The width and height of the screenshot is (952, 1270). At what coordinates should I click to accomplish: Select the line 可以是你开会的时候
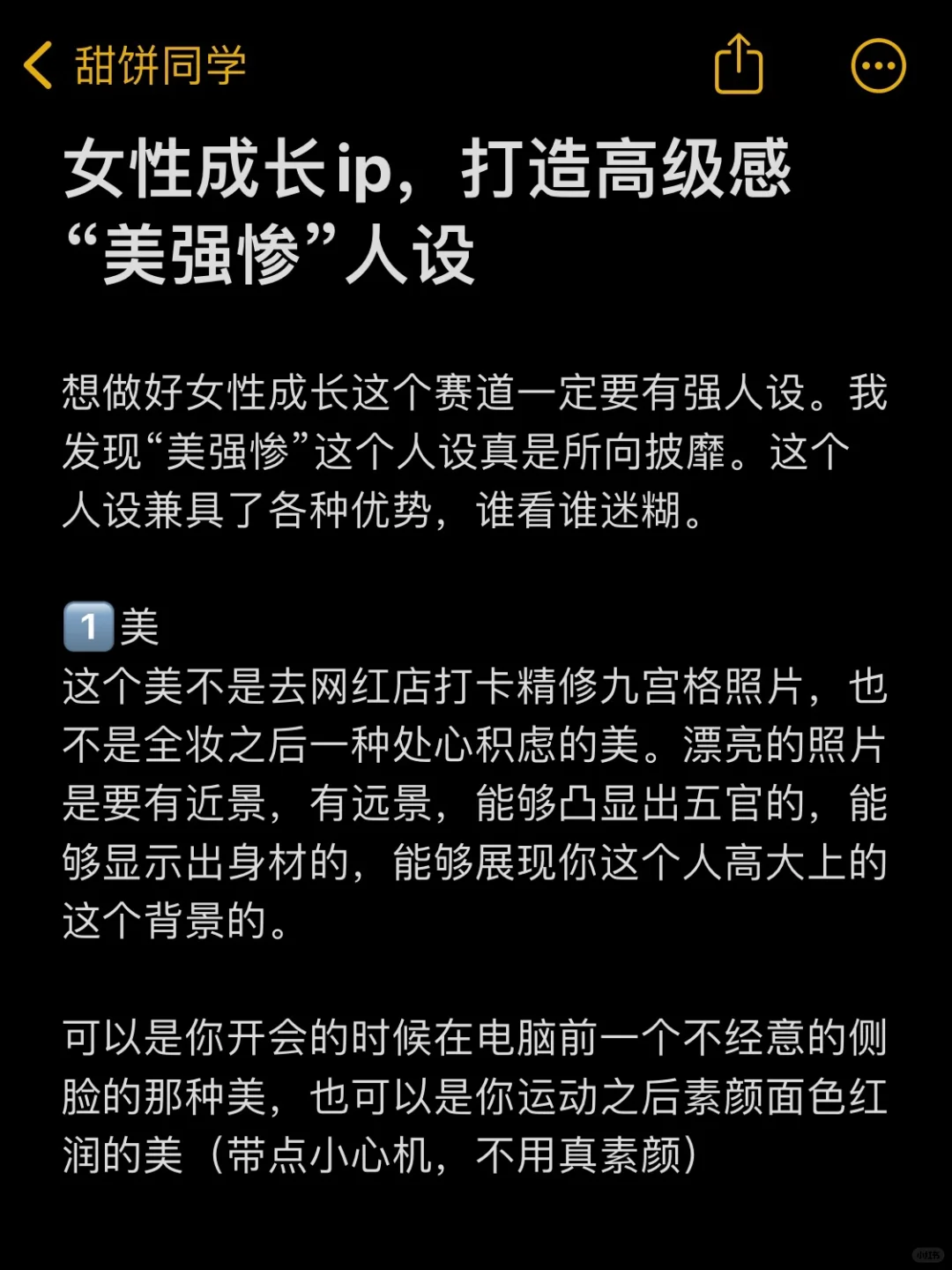[x=353, y=1041]
